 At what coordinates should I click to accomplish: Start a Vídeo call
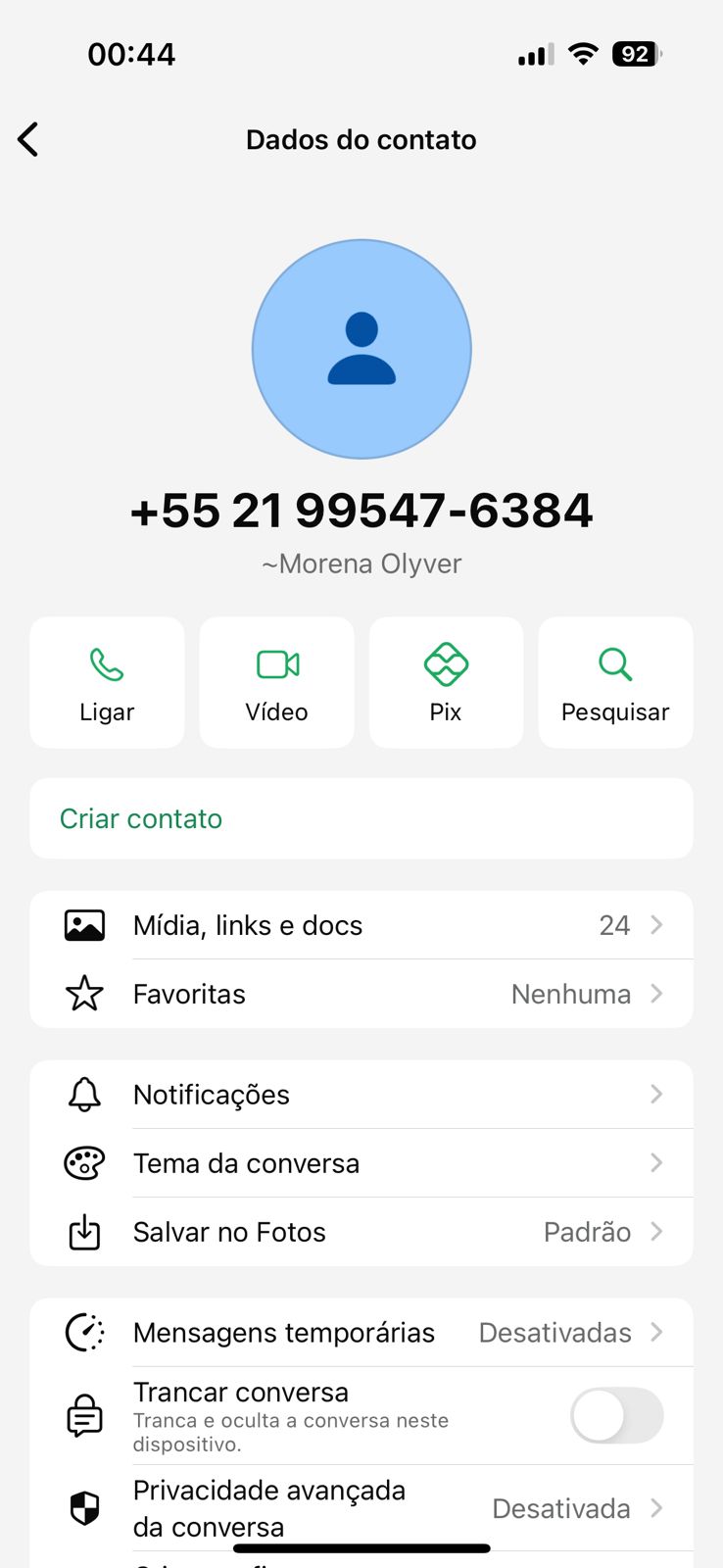click(x=276, y=683)
